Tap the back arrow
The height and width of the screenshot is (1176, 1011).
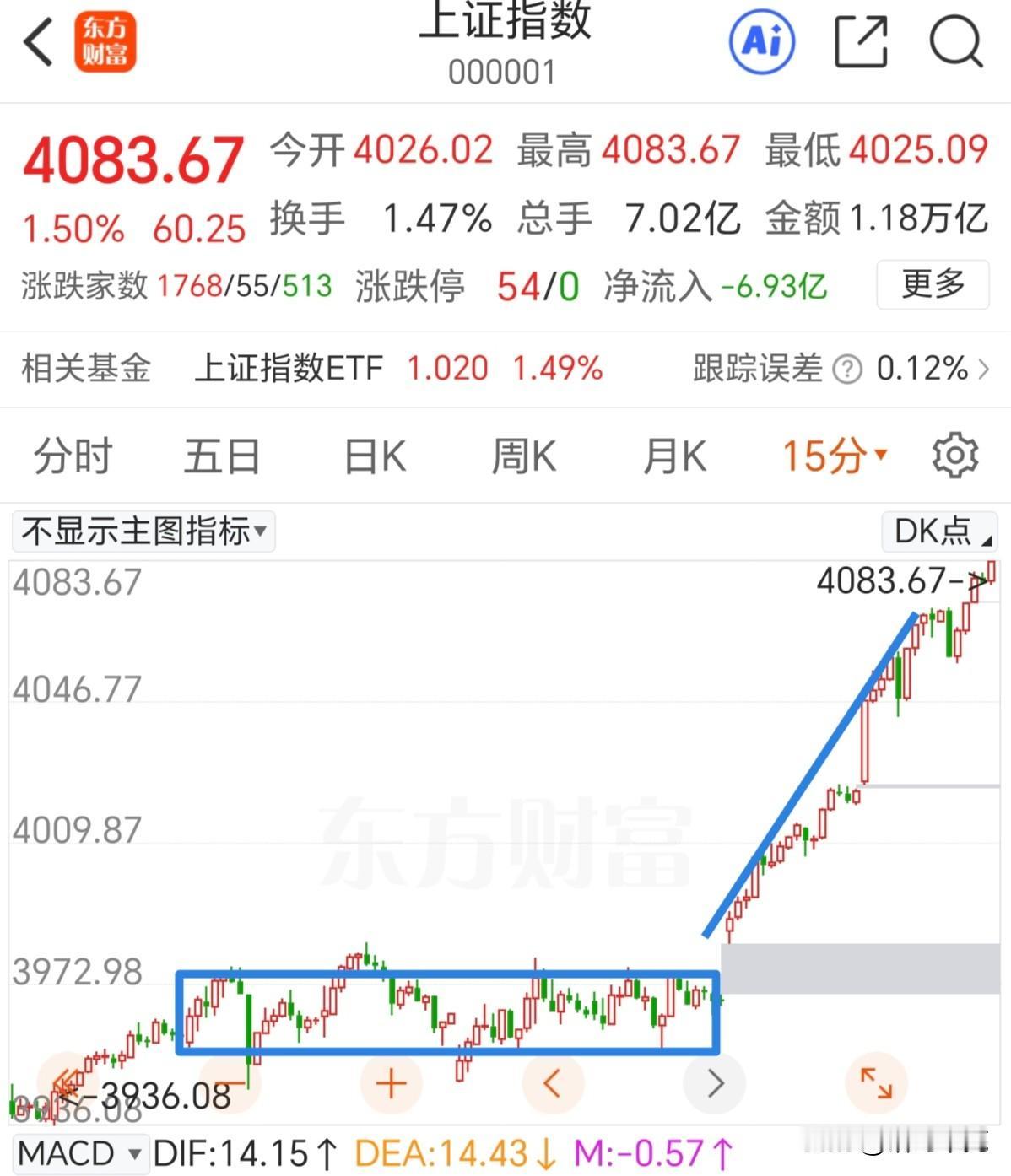coord(37,41)
